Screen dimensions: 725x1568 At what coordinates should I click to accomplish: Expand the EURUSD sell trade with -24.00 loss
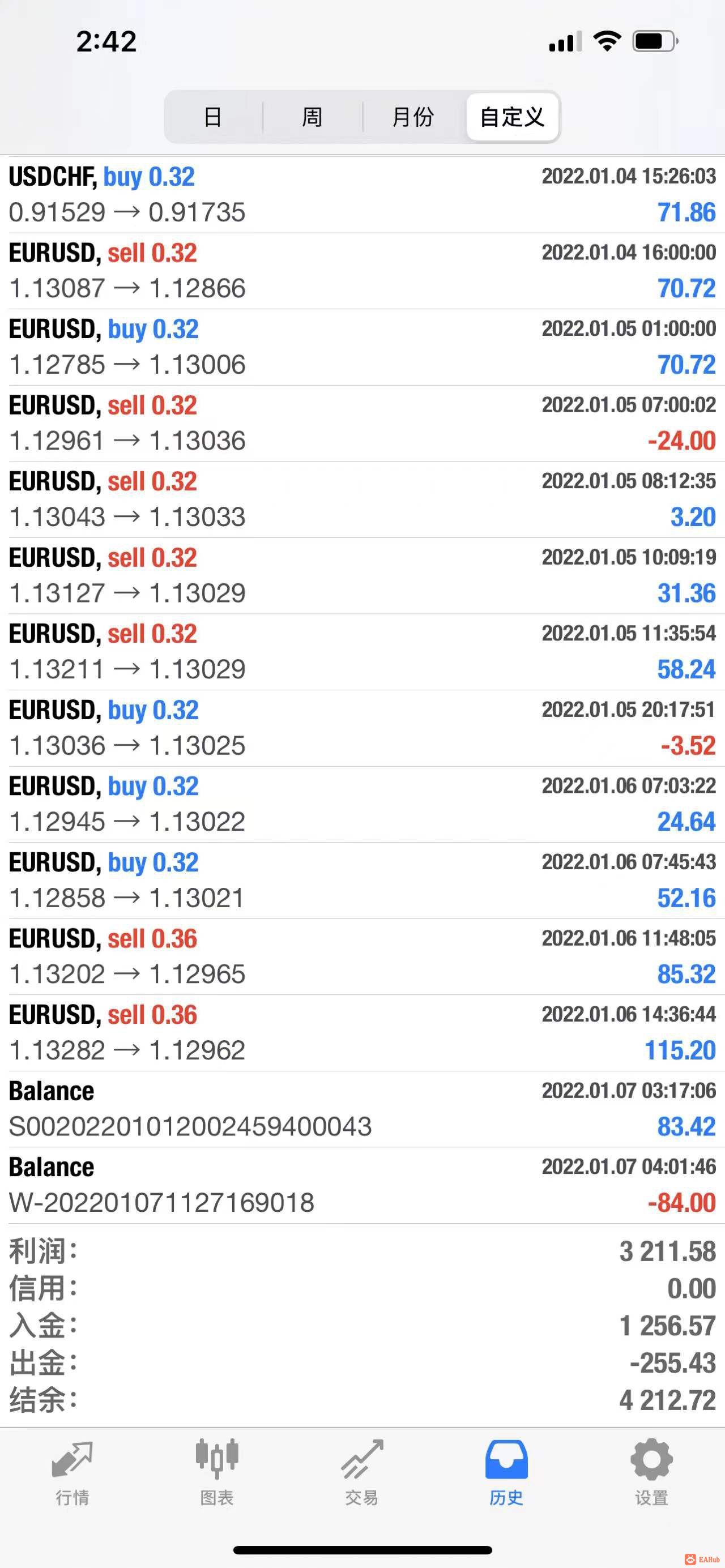click(x=362, y=423)
